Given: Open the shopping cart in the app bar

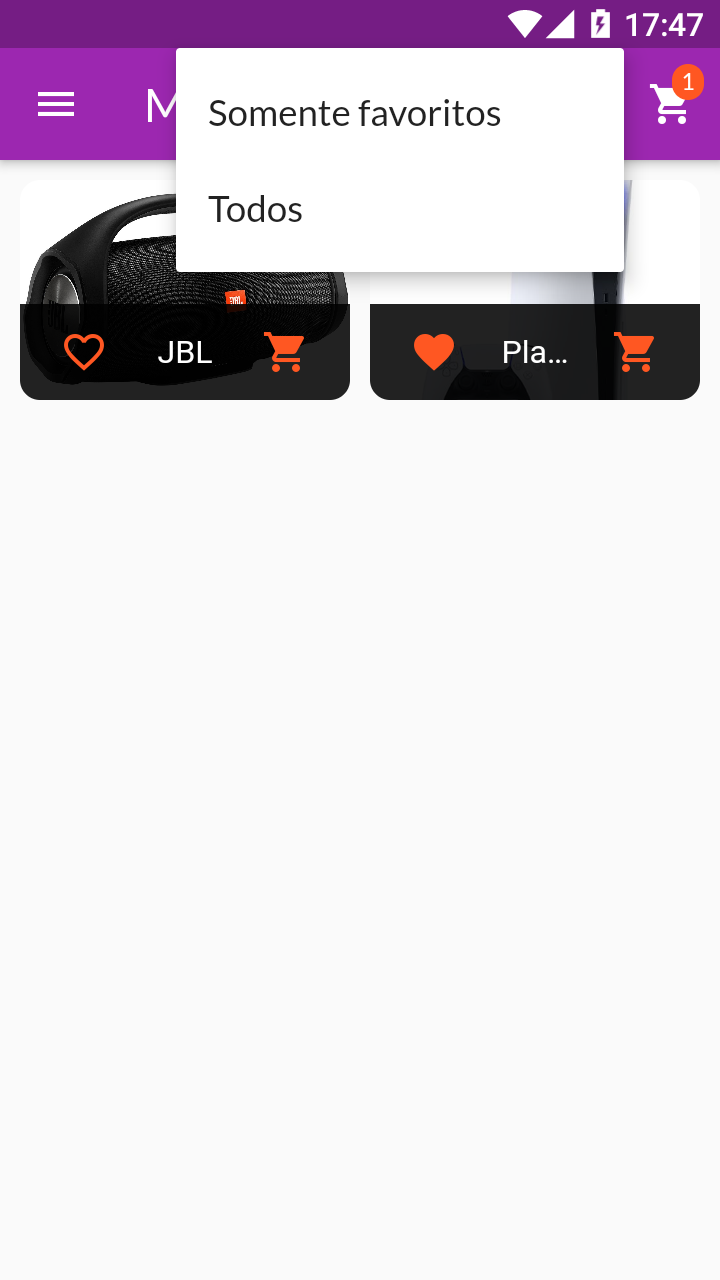Looking at the screenshot, I should pos(670,103).
